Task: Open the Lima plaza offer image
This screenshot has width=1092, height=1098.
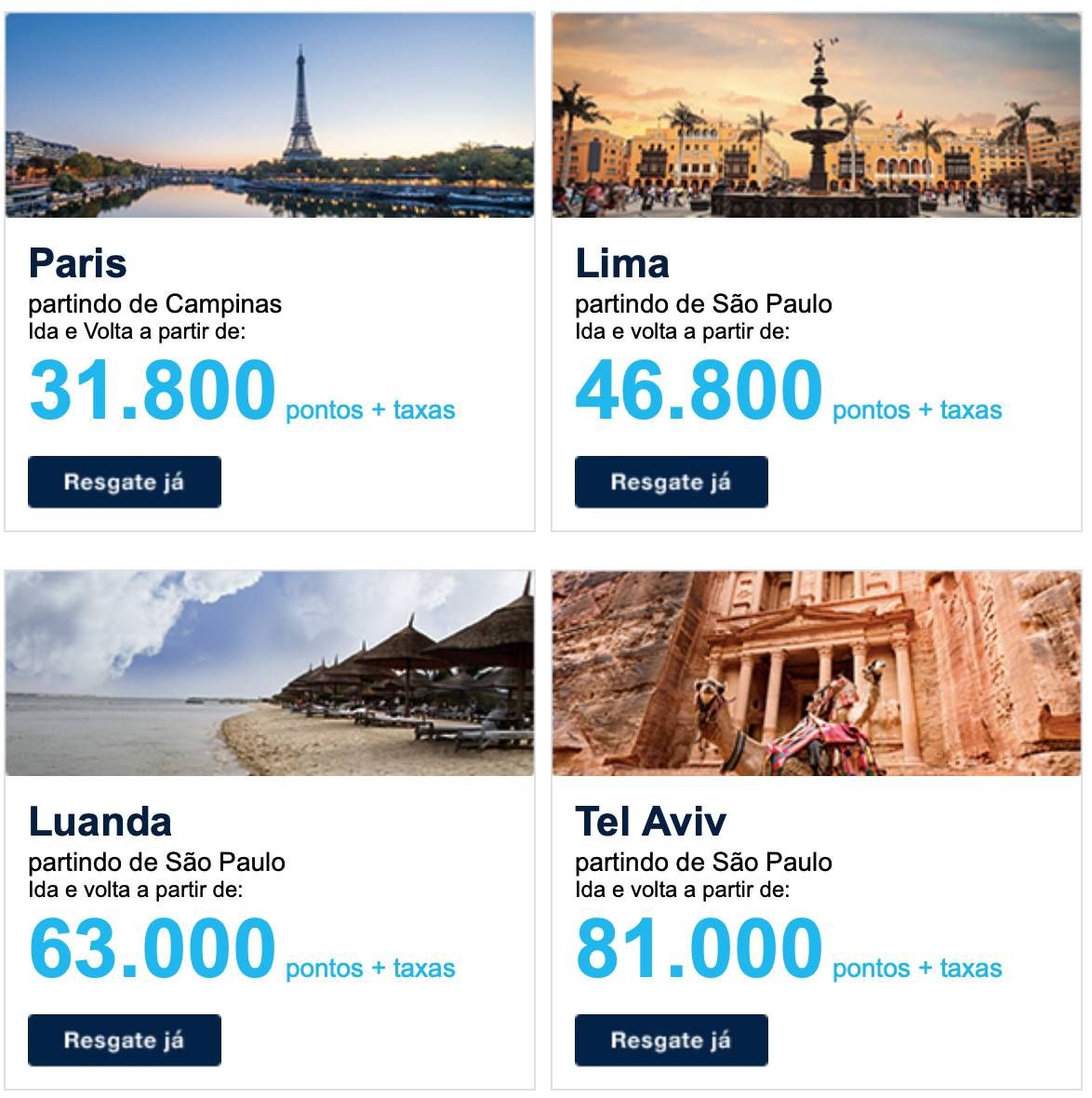Action: point(816,115)
